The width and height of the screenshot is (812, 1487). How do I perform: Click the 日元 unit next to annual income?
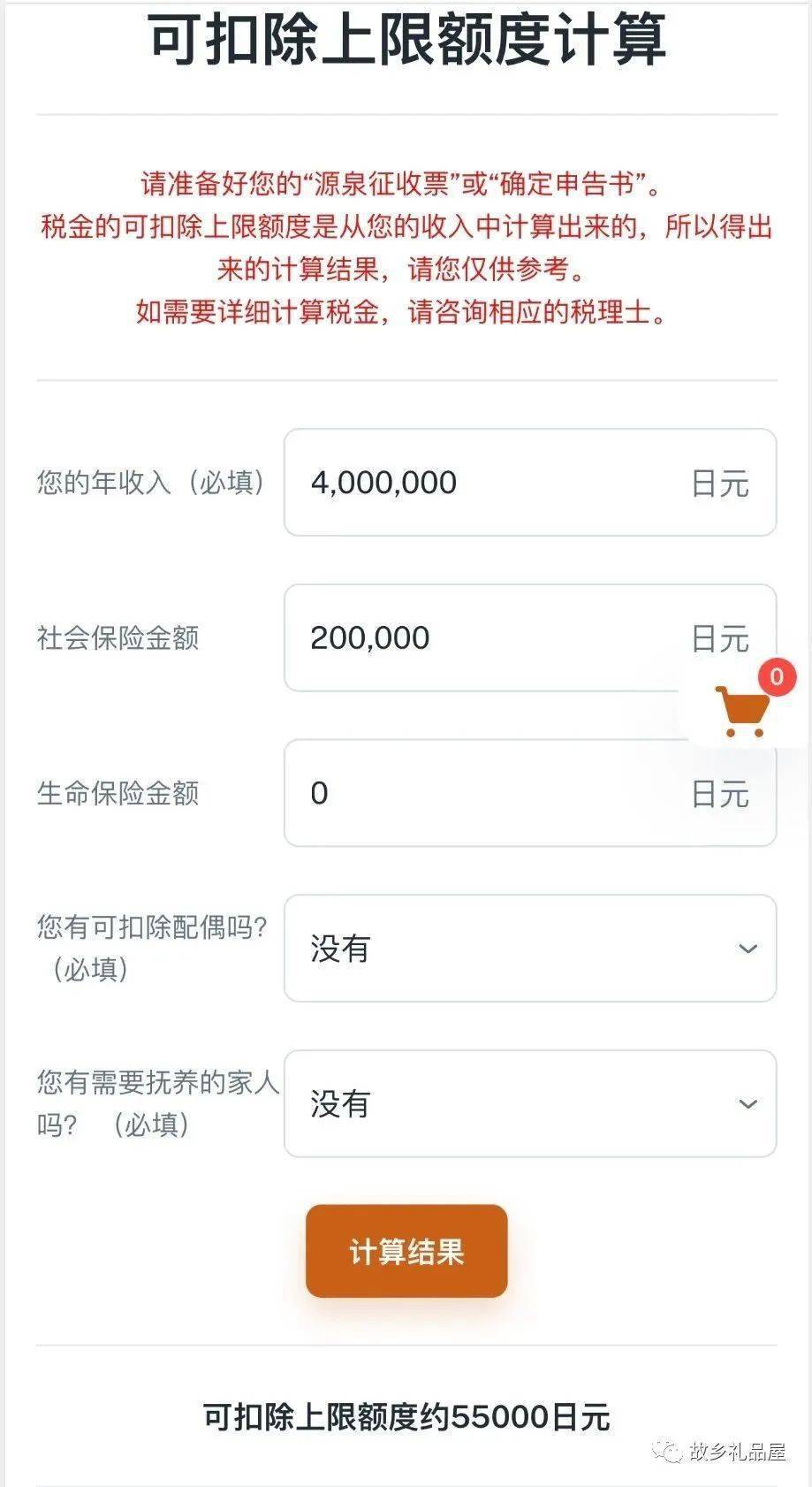[x=721, y=483]
